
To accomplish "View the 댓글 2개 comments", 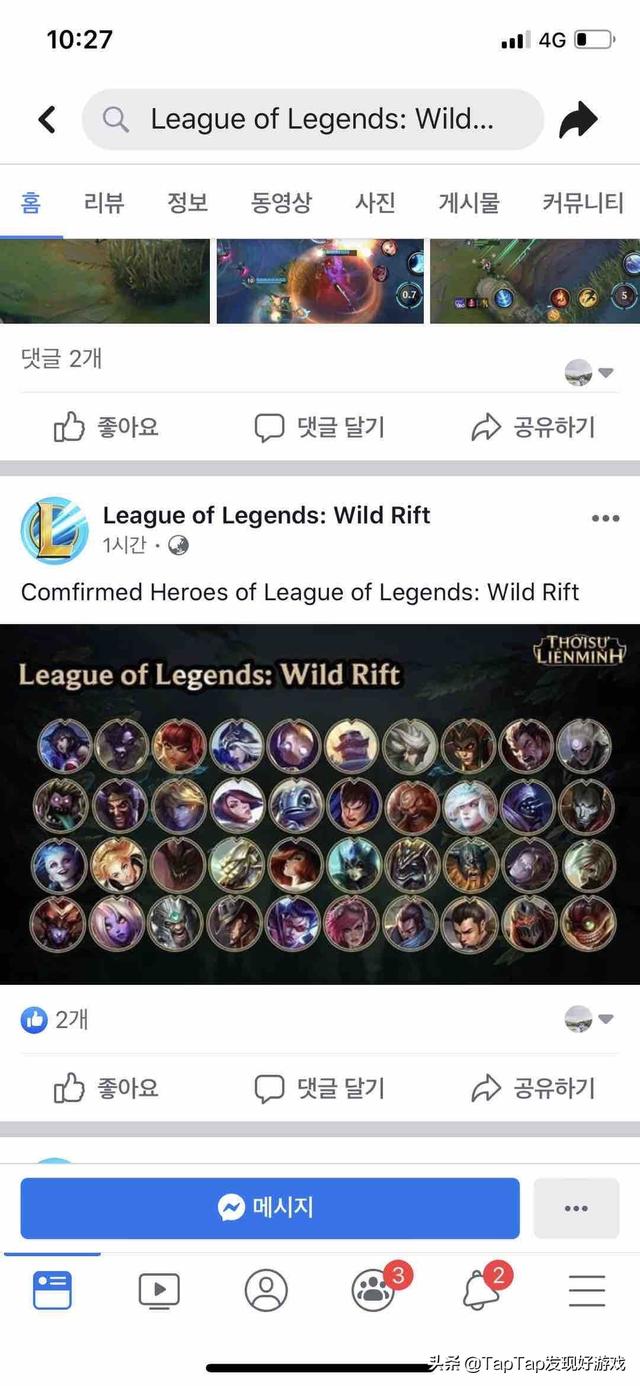I will pos(62,359).
